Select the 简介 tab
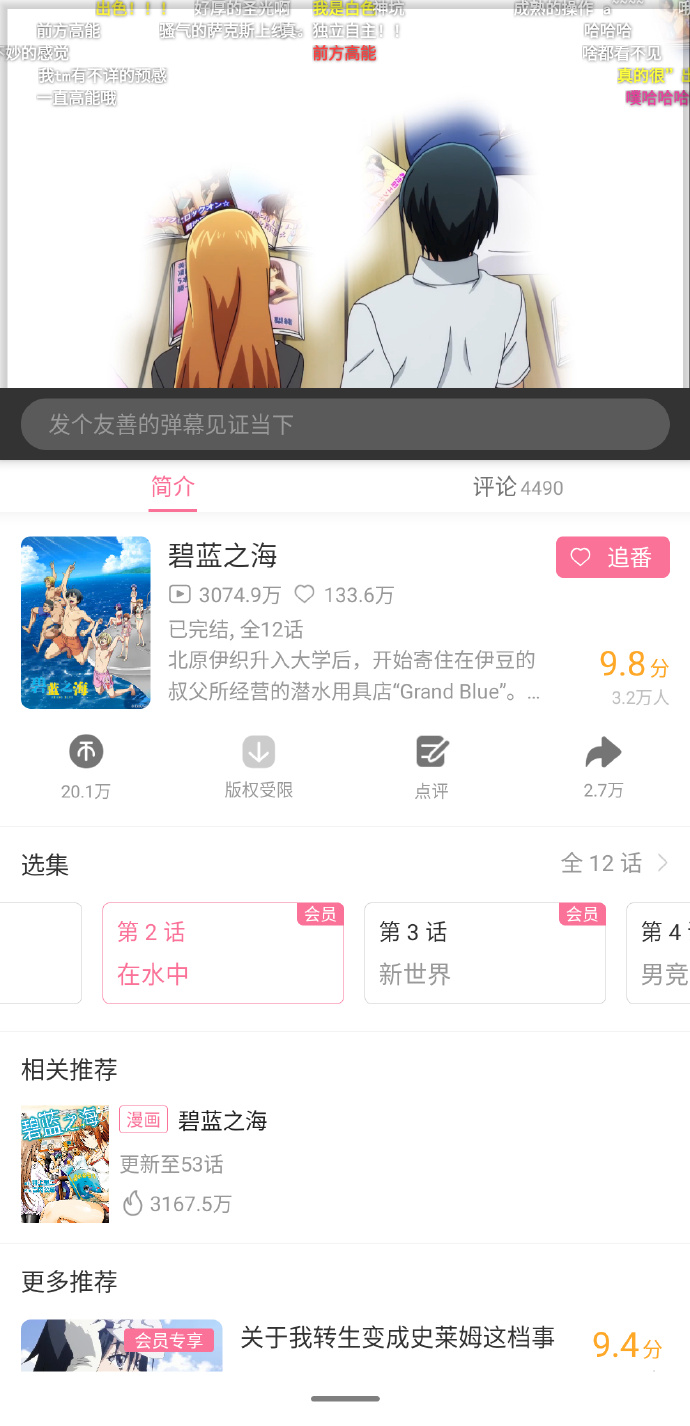The width and height of the screenshot is (690, 1426). coord(172,487)
